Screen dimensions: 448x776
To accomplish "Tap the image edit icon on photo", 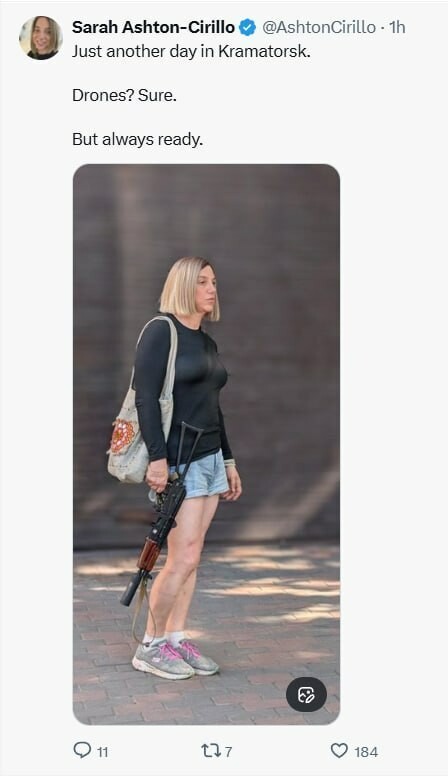I will coord(306,694).
